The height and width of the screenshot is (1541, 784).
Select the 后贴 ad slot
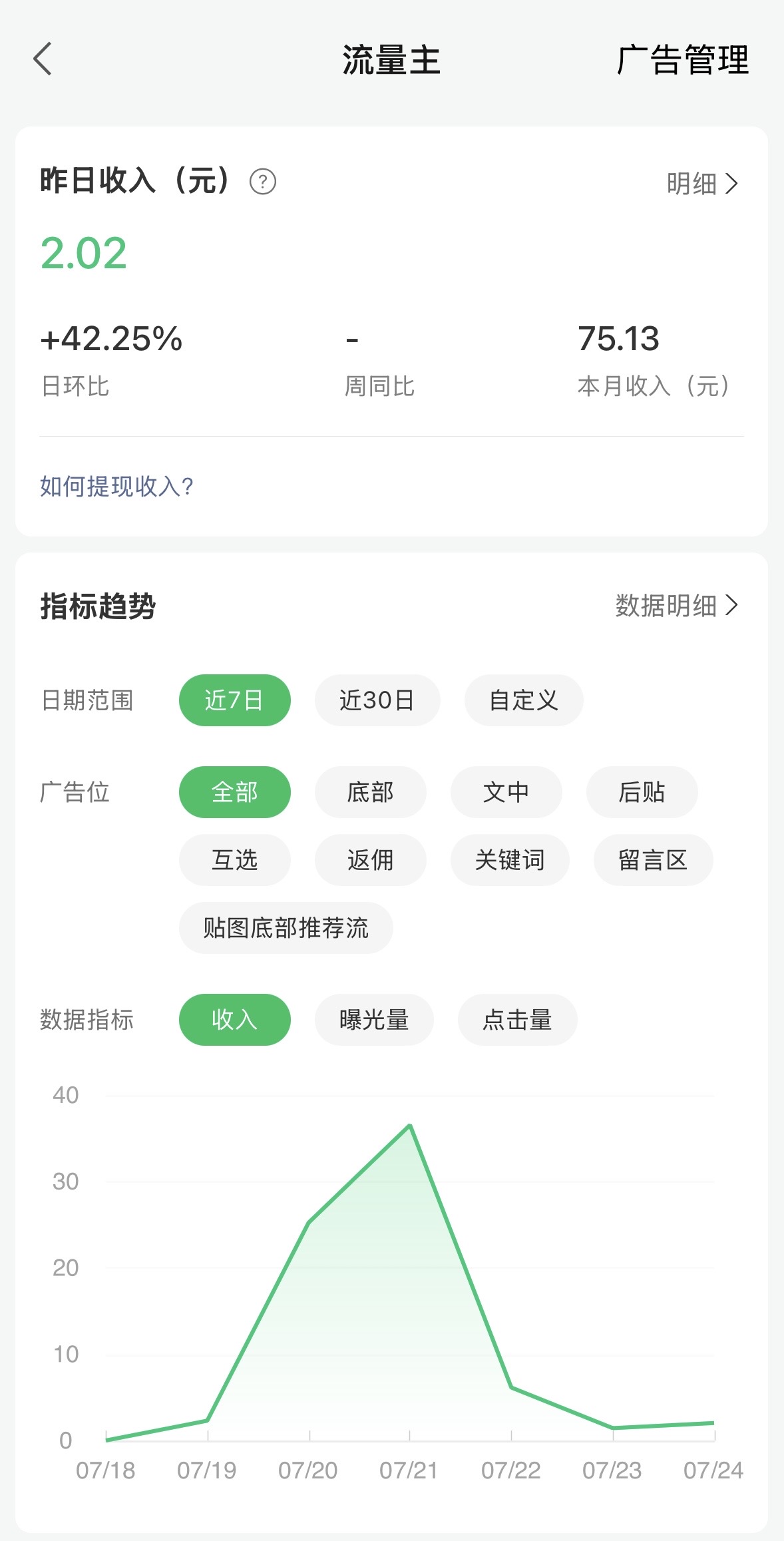click(642, 792)
